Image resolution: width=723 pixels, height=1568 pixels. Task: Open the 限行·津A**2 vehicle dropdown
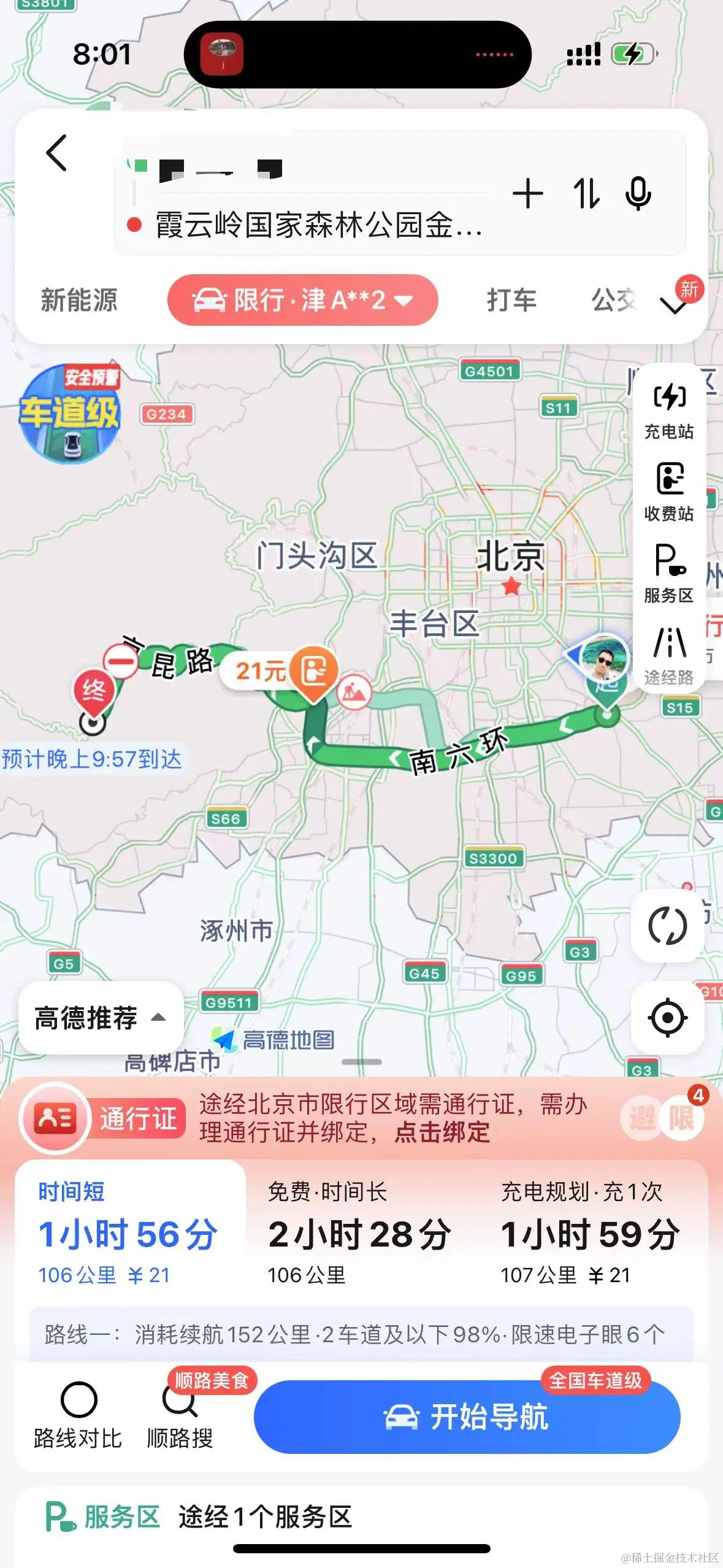[x=303, y=301]
